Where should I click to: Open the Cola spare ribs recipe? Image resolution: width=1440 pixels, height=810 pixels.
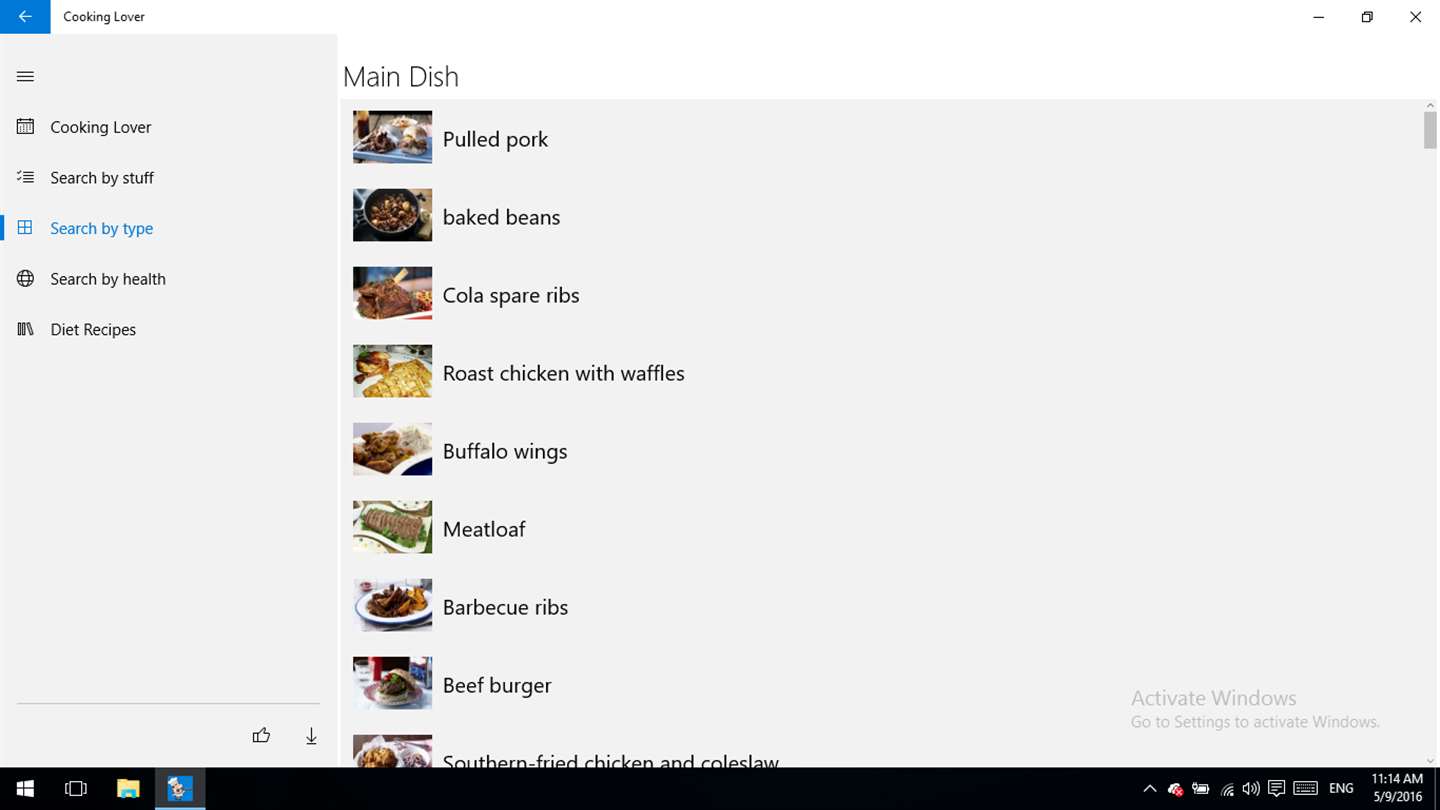[x=510, y=295]
